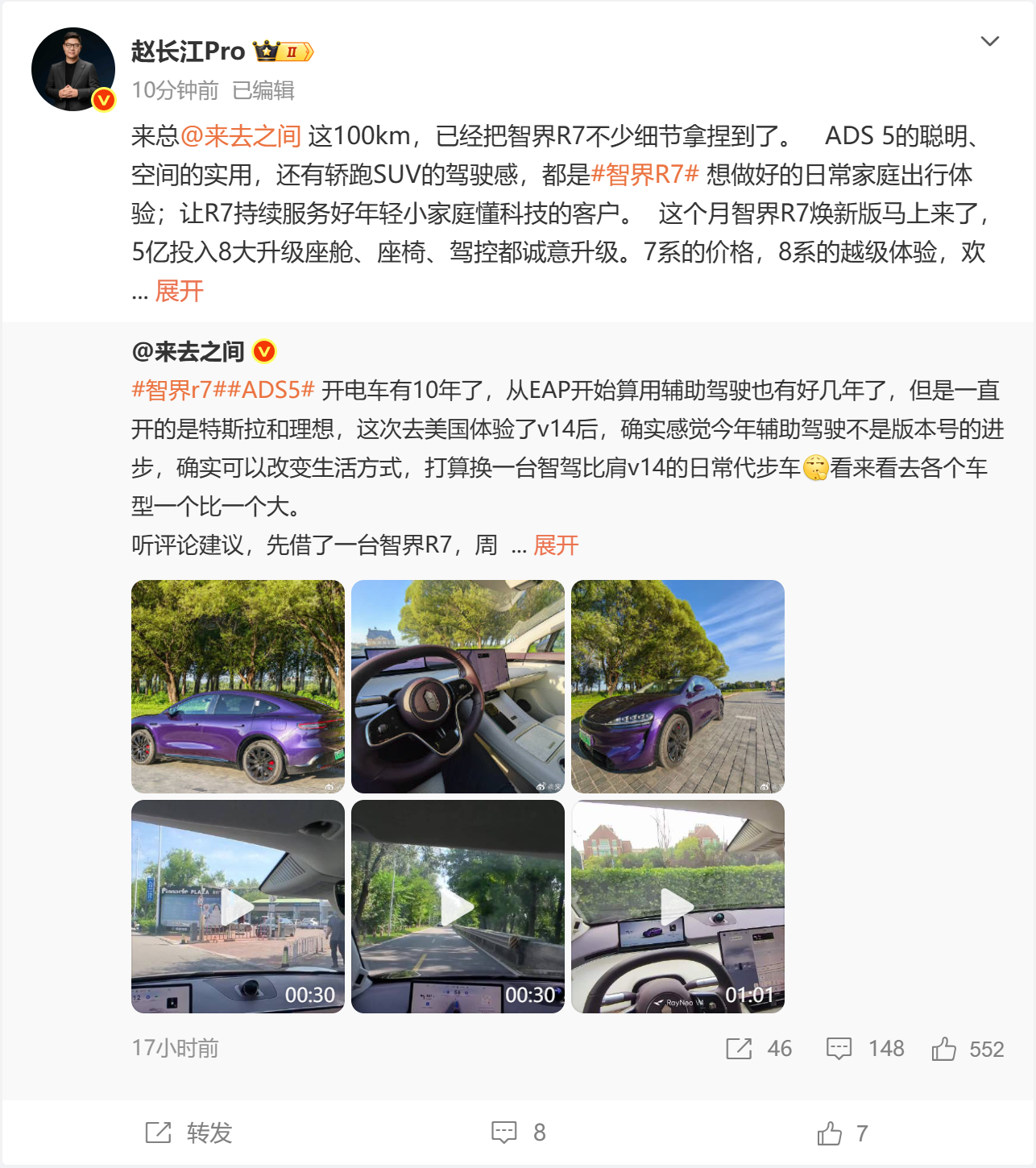Tap 转发 to repost this post
This screenshot has width=1036, height=1168.
[x=189, y=1133]
